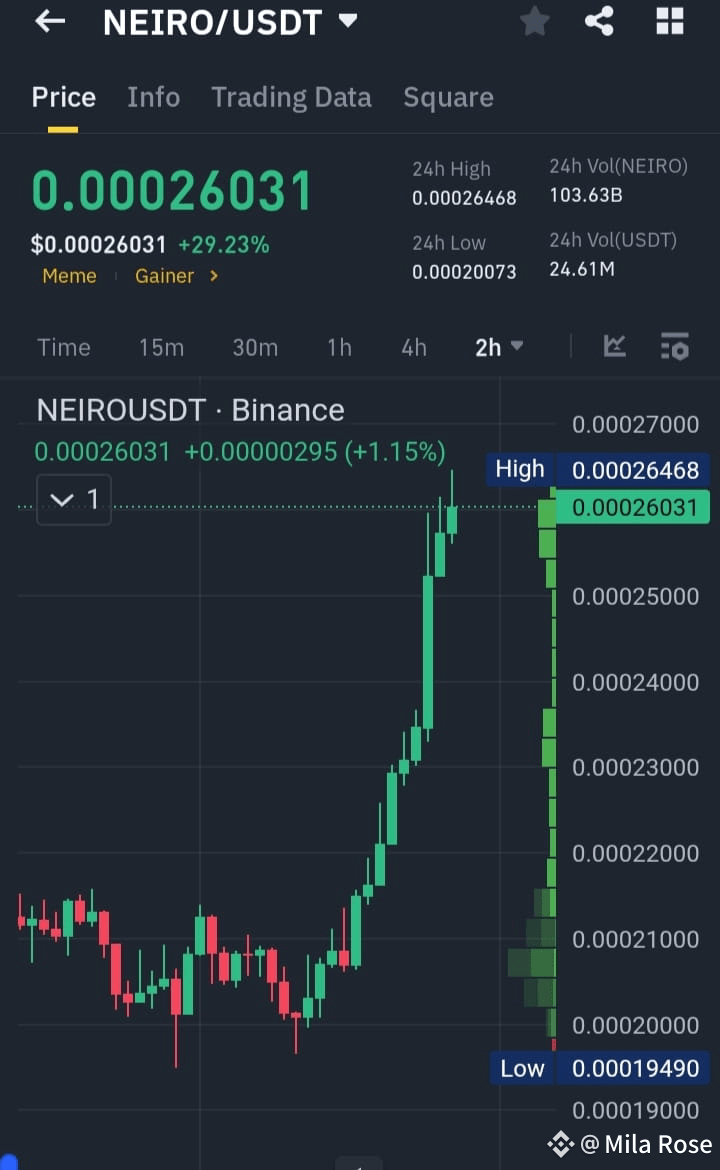Toggle the Low price marker label

pyautogui.click(x=522, y=1068)
